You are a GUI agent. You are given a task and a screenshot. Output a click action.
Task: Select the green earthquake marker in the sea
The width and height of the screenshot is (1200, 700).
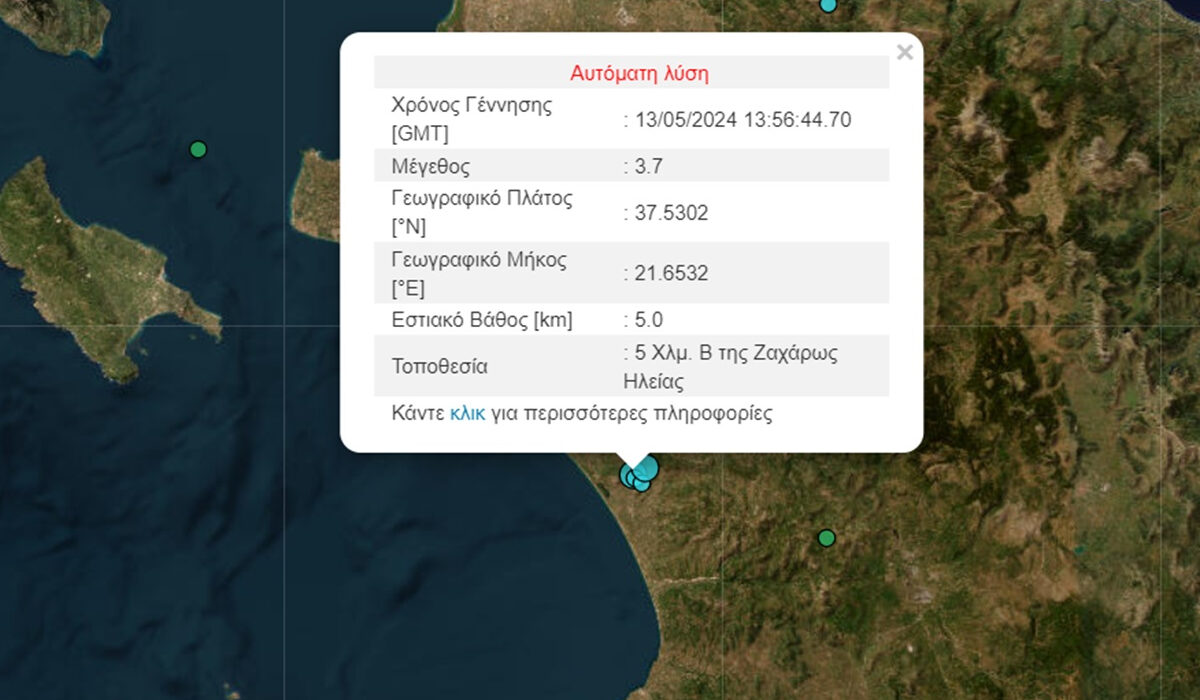click(x=198, y=150)
